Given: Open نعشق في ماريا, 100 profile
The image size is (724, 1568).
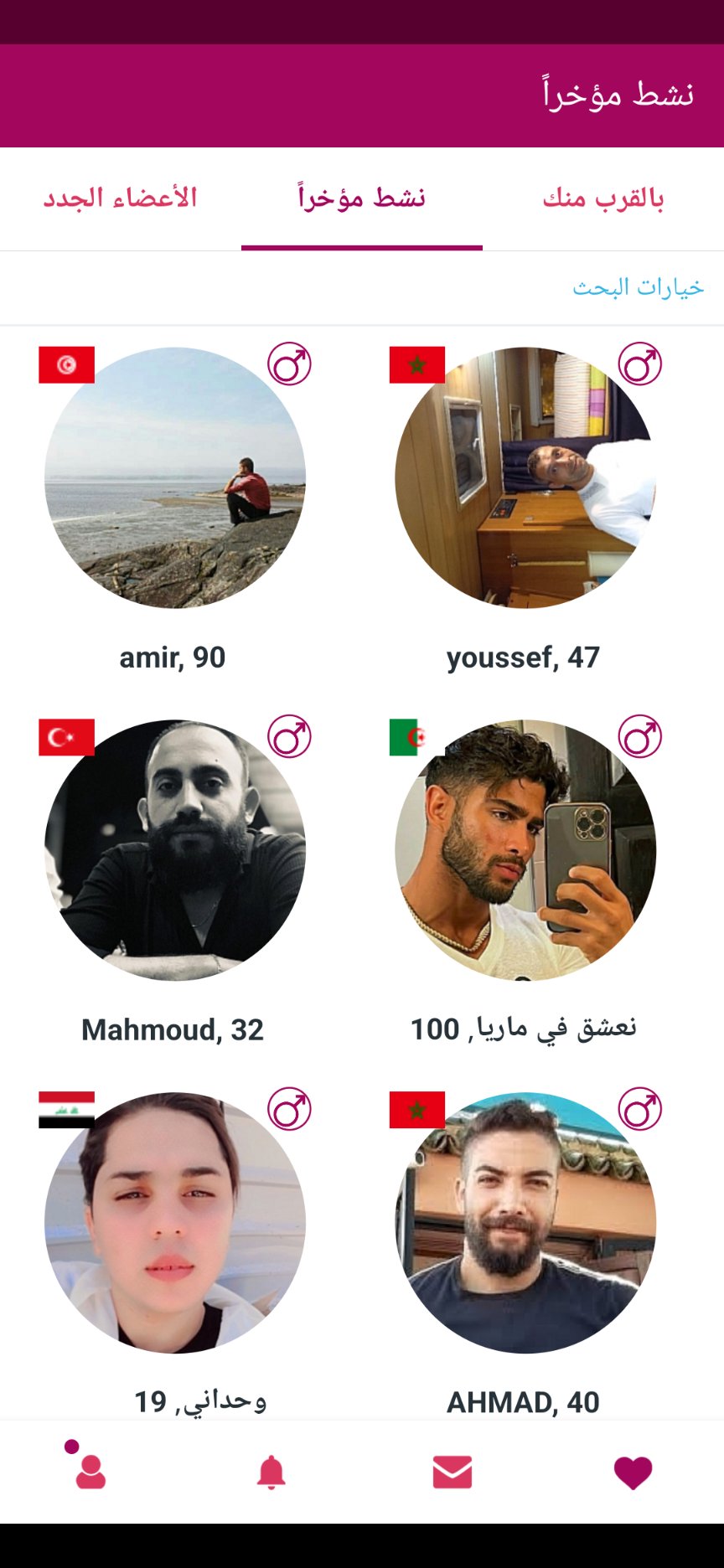Looking at the screenshot, I should (x=525, y=850).
